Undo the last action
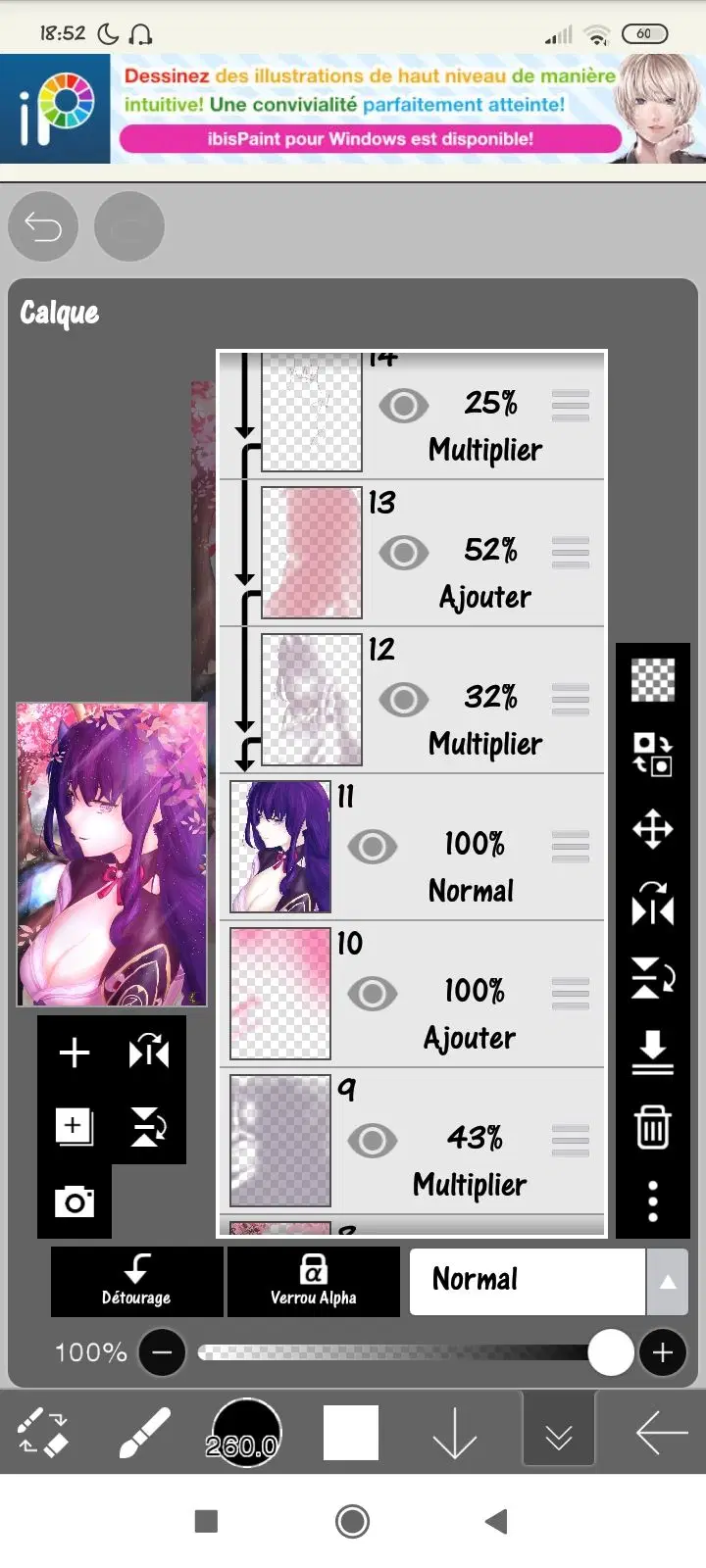 [43, 227]
